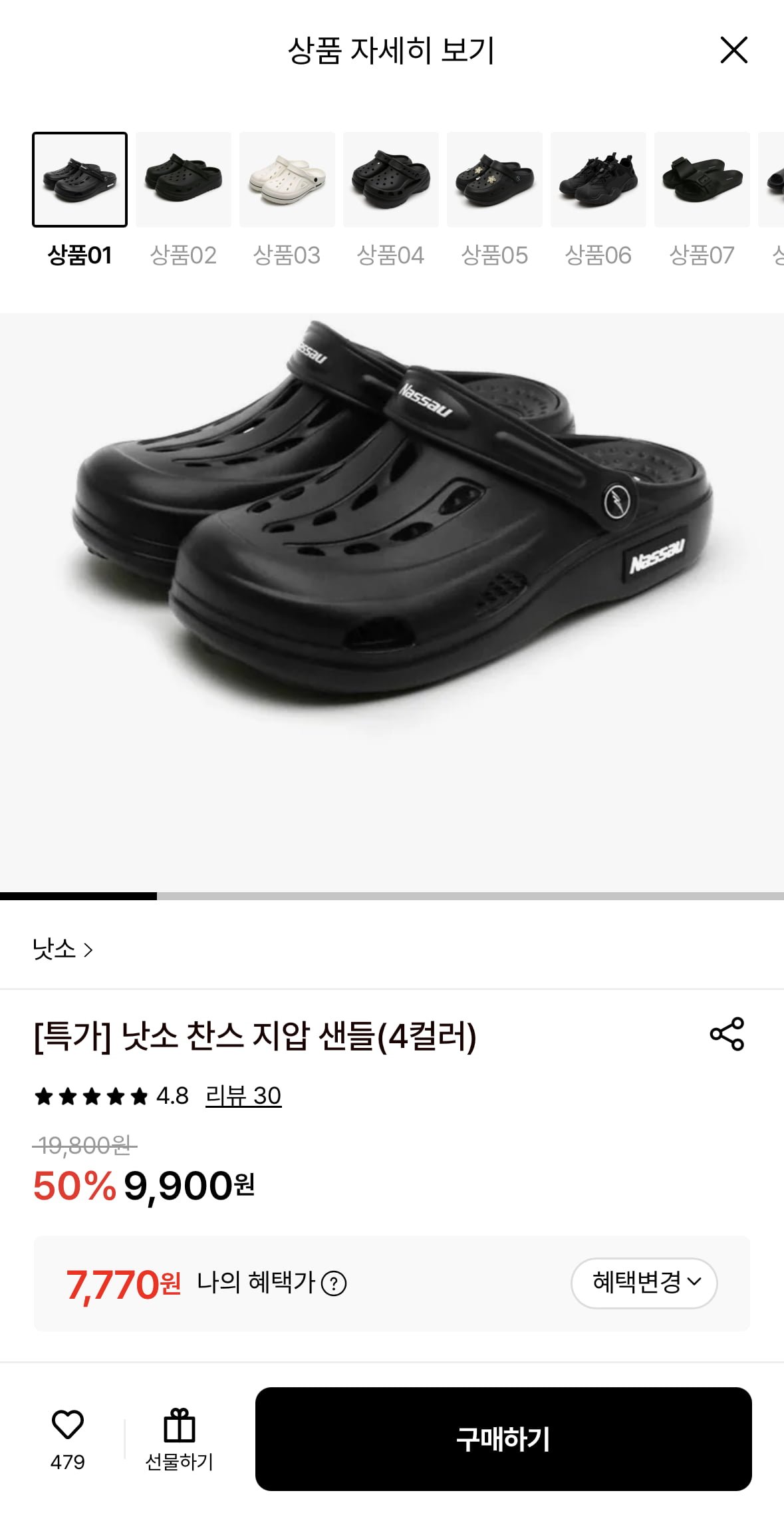The height and width of the screenshot is (1515, 784).
Task: Open the large black sandal product image
Action: [392, 532]
